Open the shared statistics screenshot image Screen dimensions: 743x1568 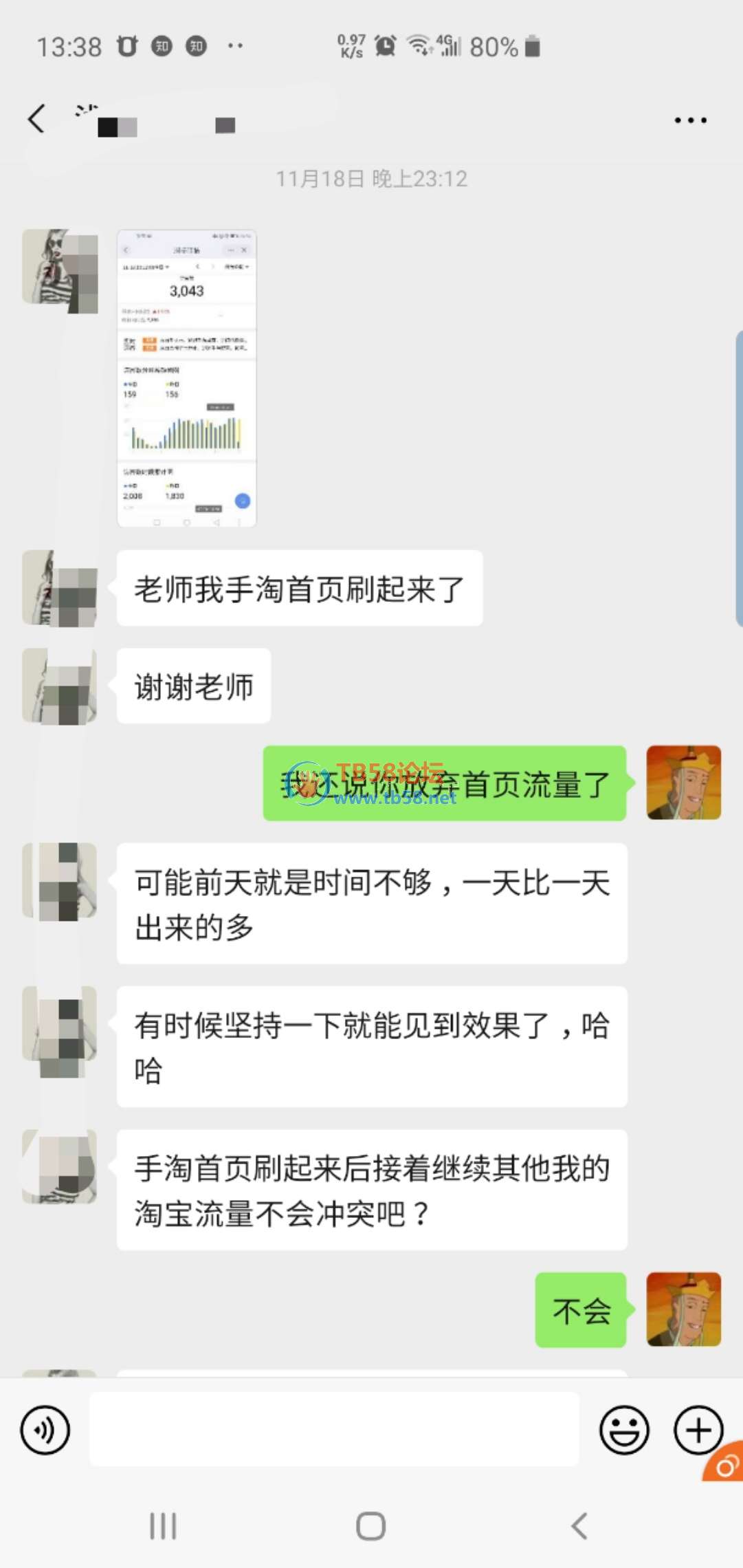tap(187, 378)
